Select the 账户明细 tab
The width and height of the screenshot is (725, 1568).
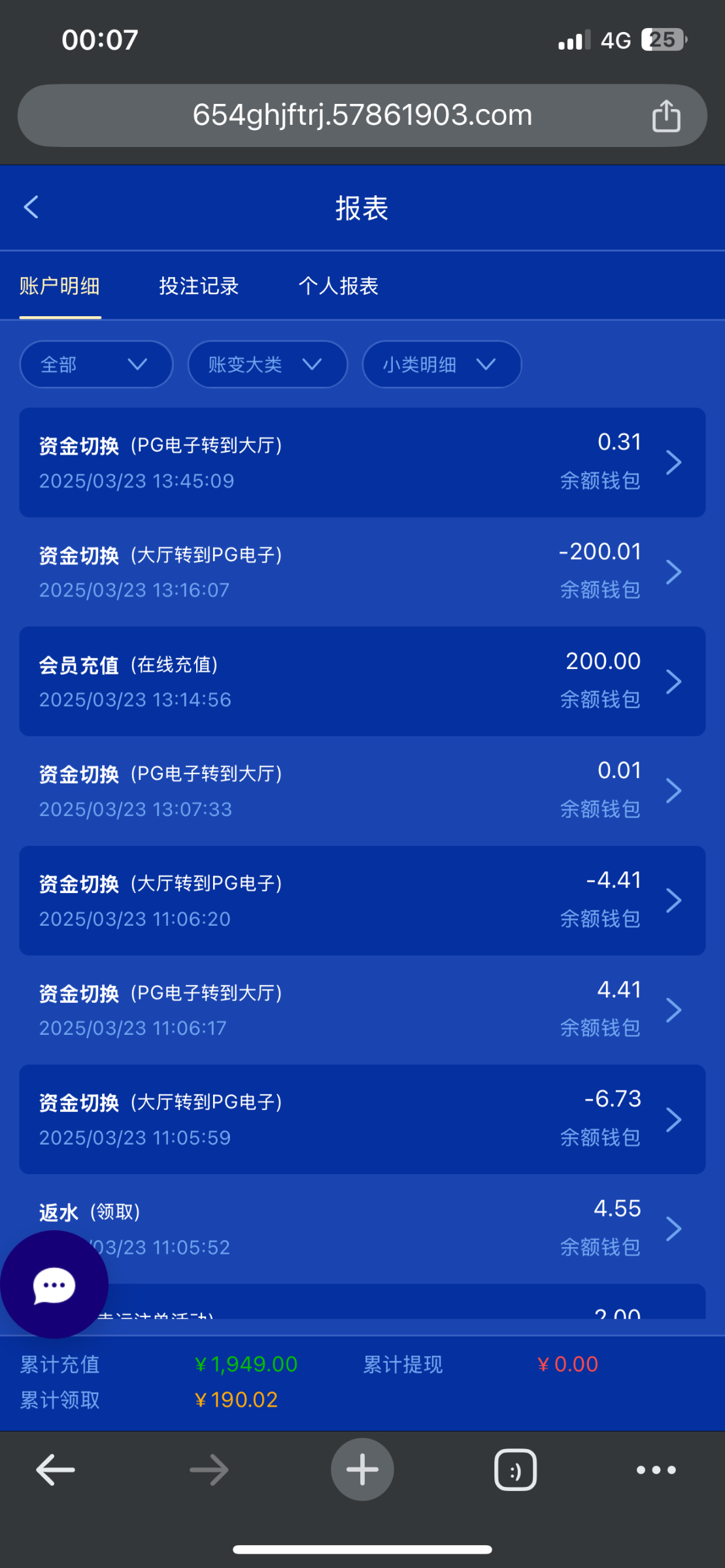[60, 286]
